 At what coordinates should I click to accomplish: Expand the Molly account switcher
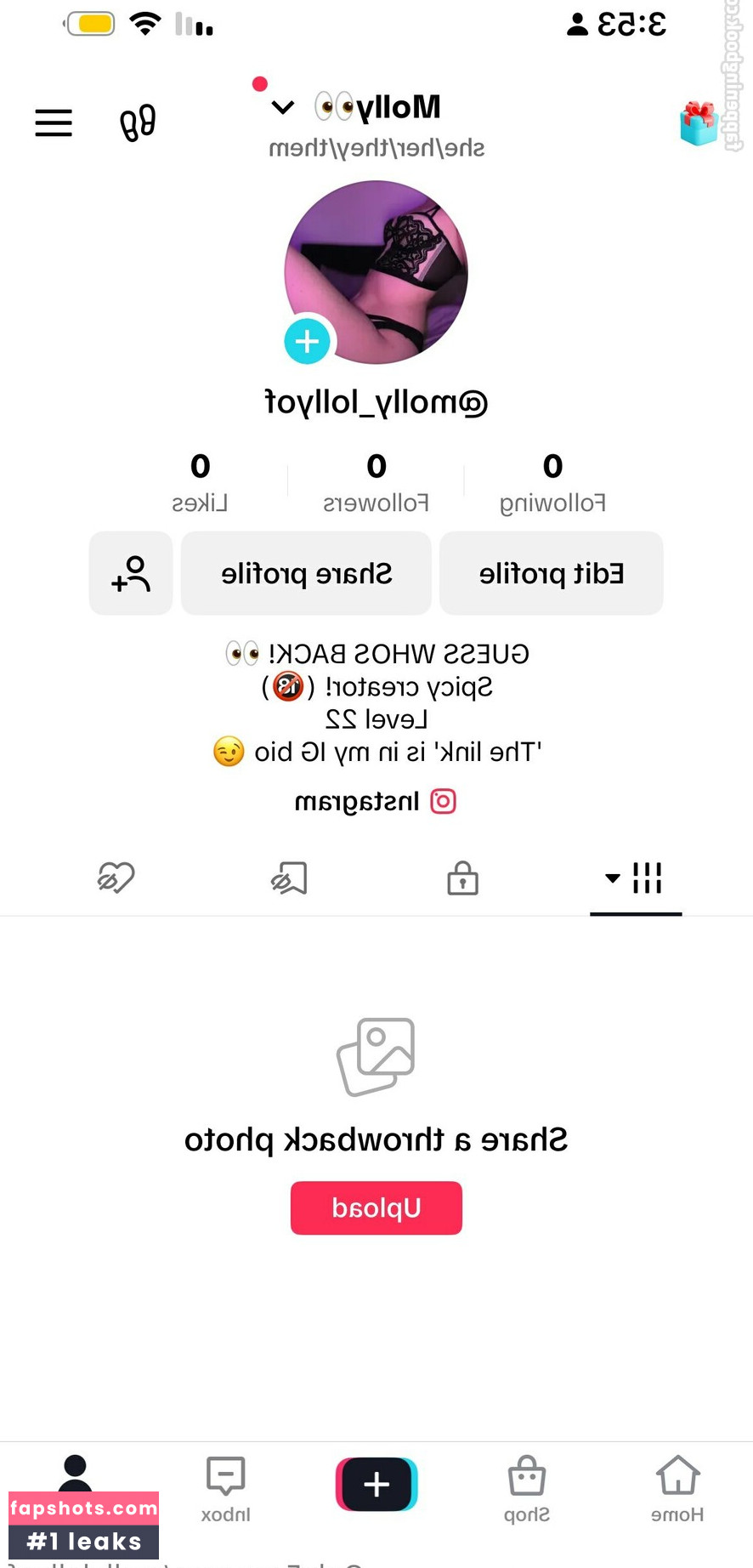(x=283, y=108)
